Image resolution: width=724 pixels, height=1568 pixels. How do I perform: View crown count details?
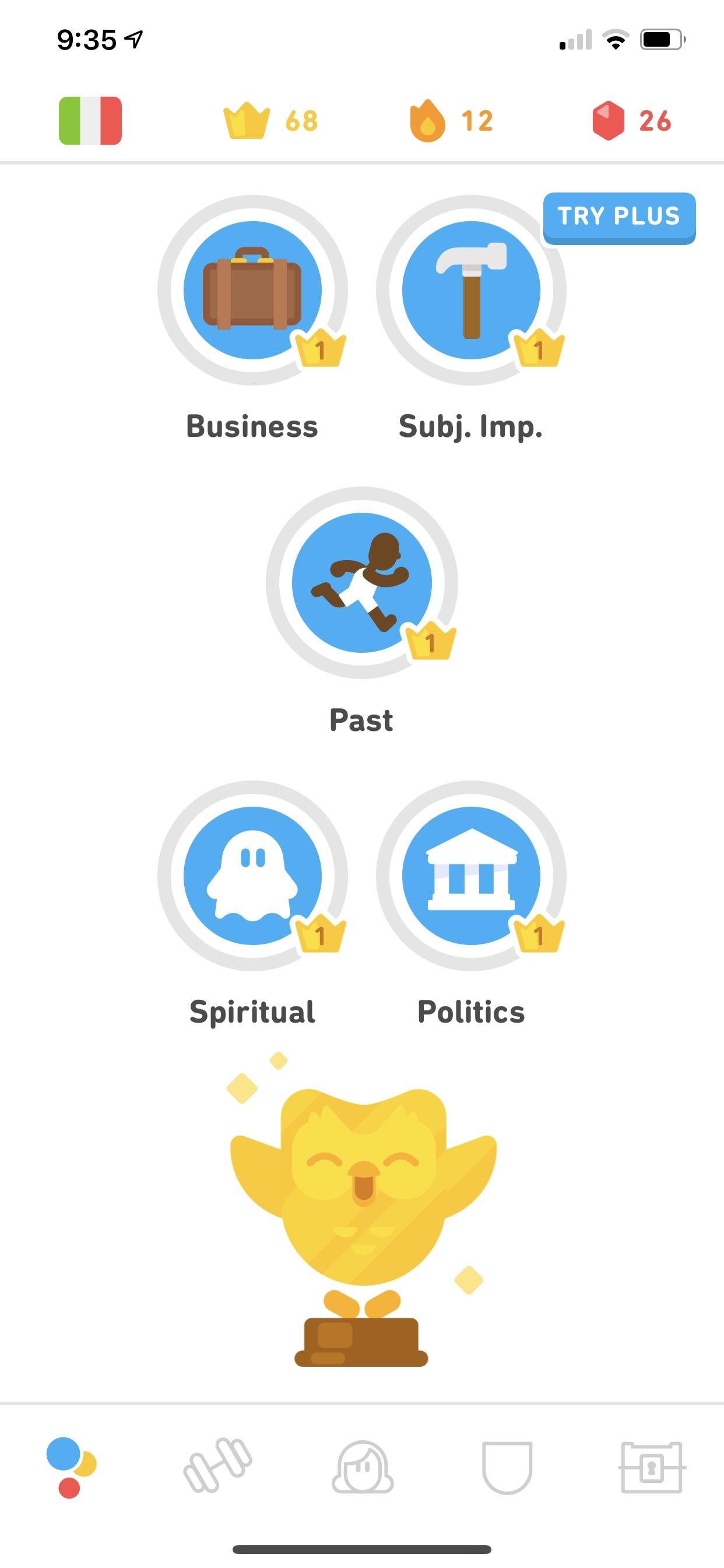270,121
